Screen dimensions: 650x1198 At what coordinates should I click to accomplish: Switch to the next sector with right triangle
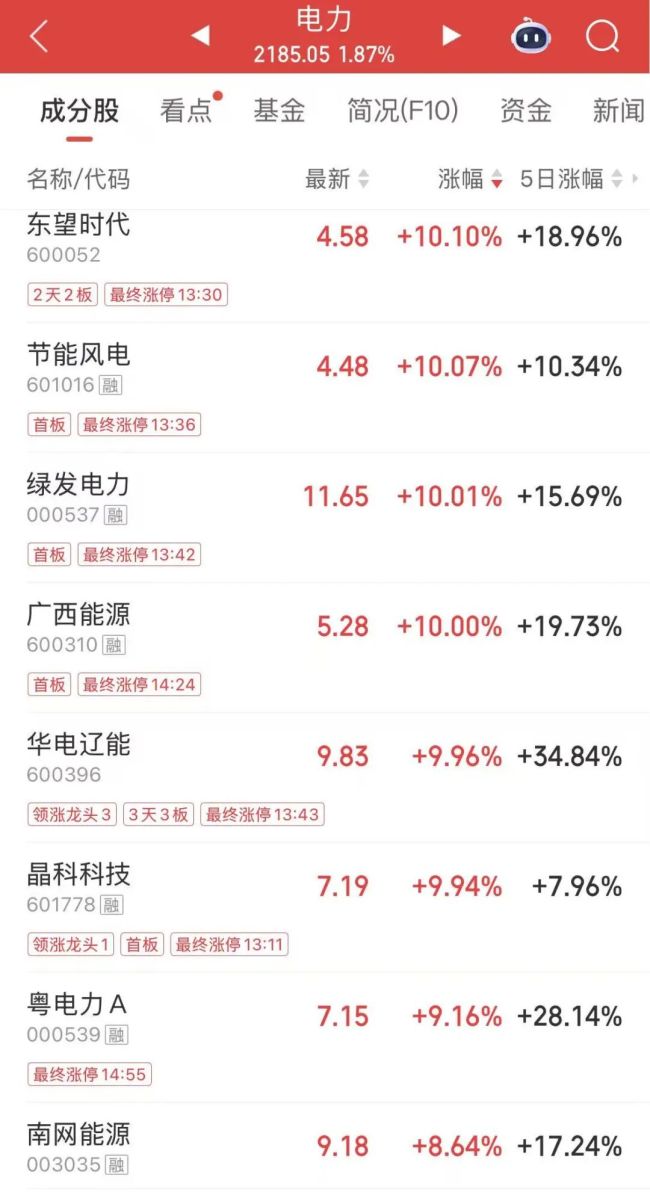(452, 36)
